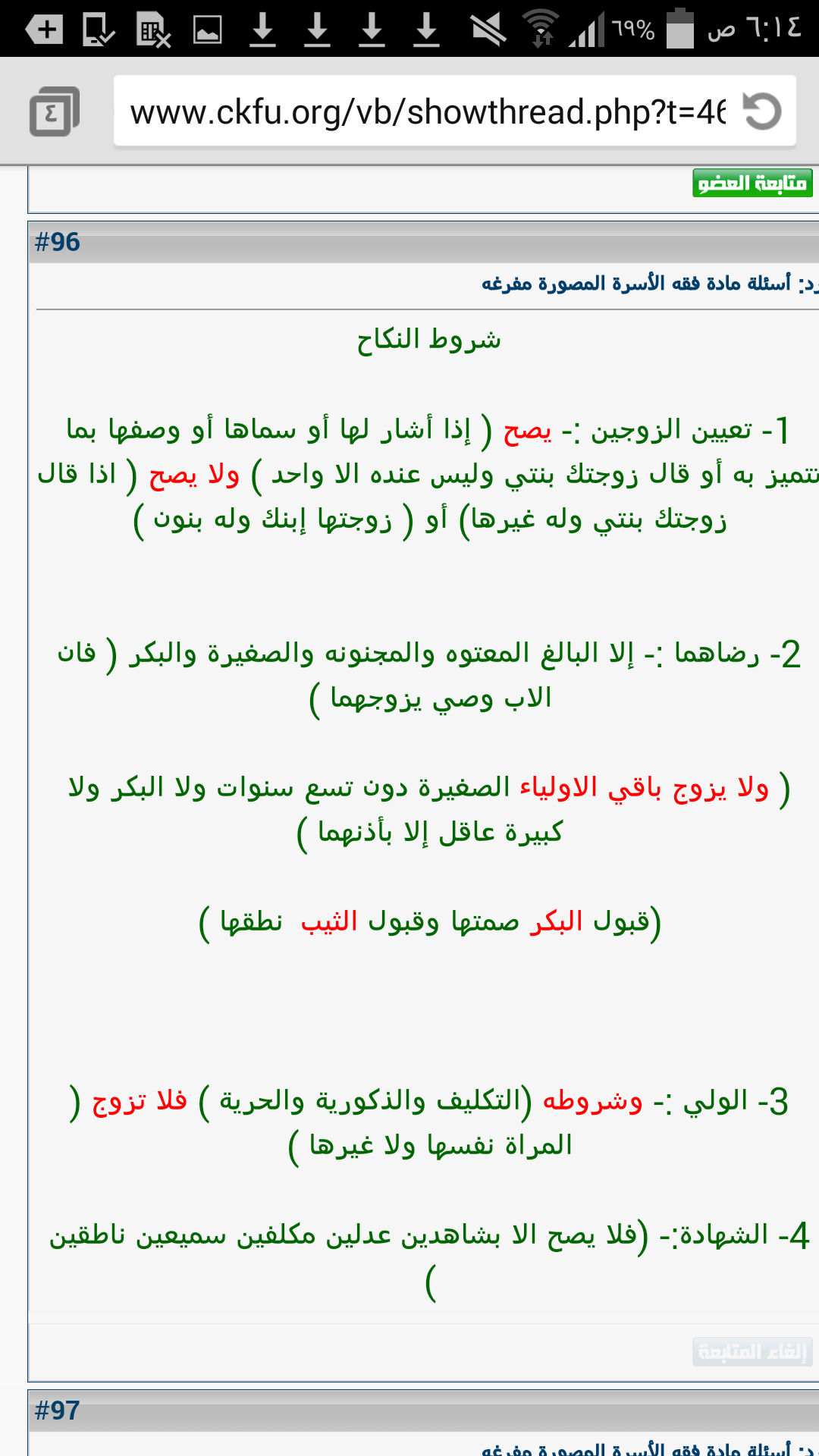
Task: Open post number #96 link
Action: click(58, 242)
